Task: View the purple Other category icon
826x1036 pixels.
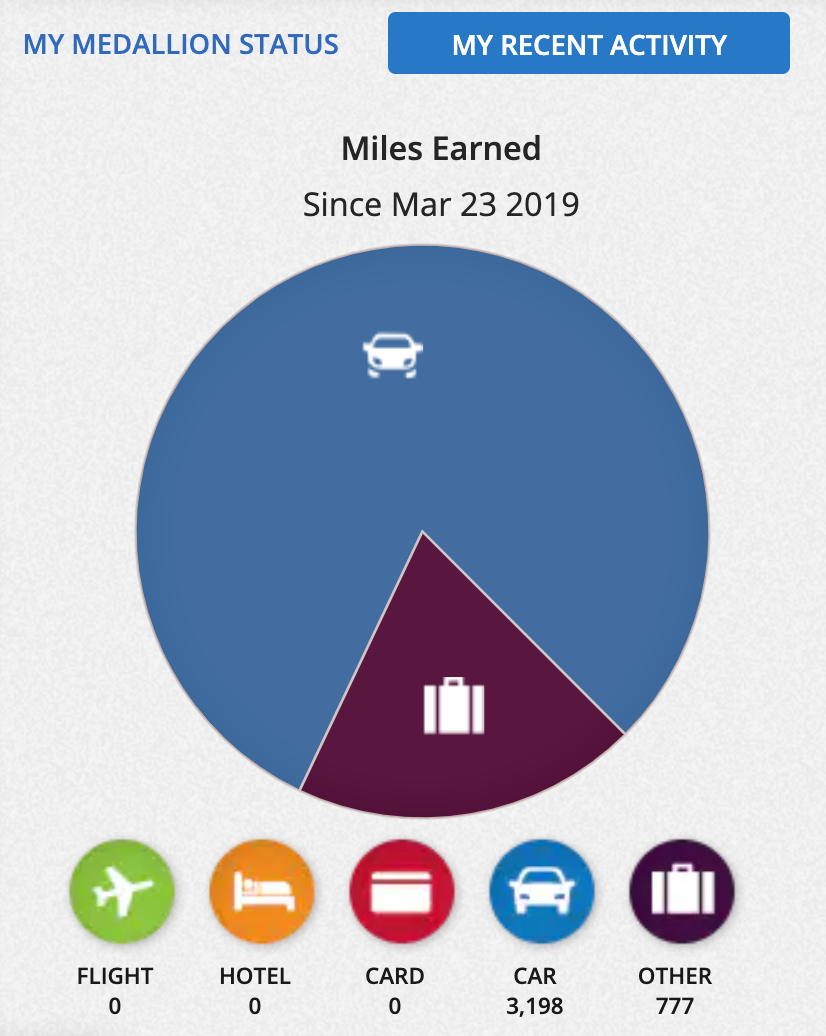Action: tap(682, 892)
